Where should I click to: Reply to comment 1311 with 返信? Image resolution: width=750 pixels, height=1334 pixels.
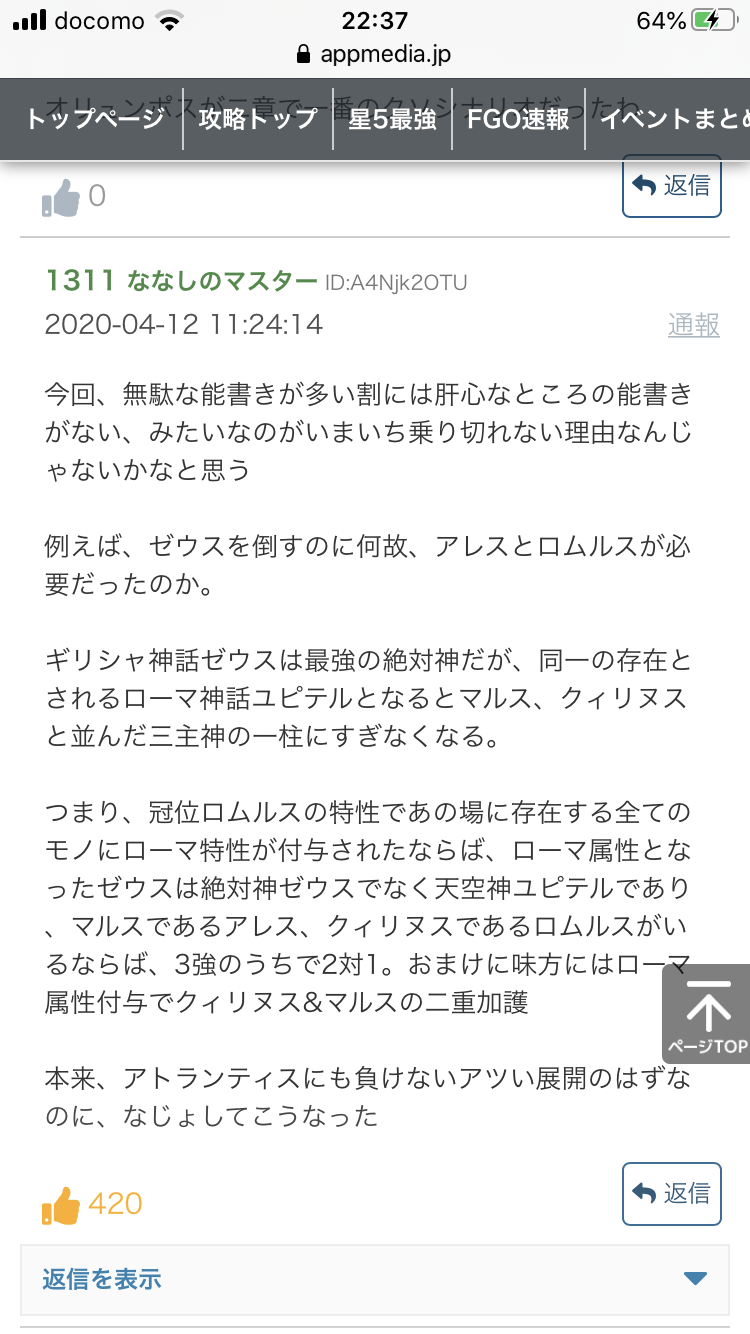pyautogui.click(x=671, y=1193)
